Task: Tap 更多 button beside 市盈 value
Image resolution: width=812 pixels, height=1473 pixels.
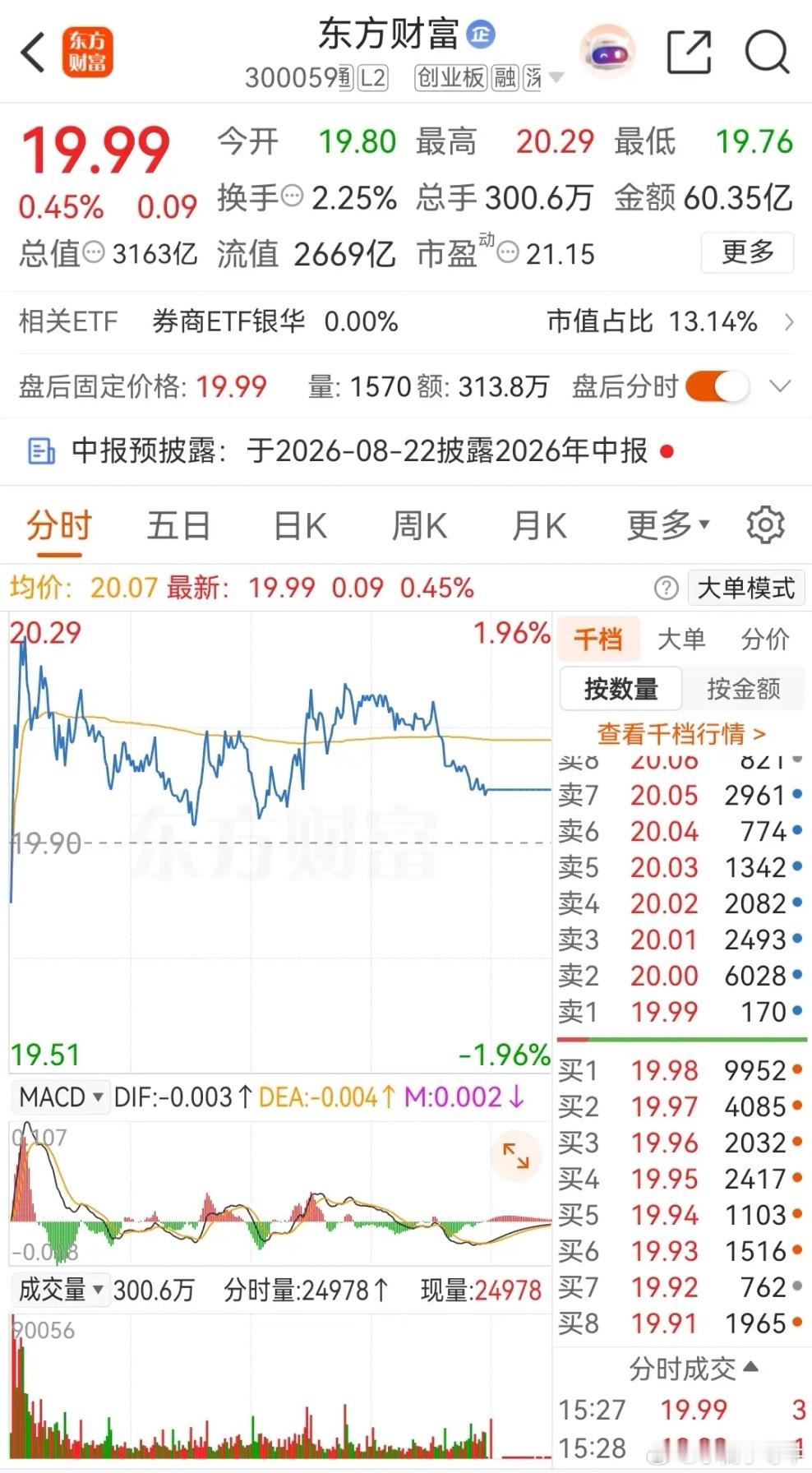Action: point(747,252)
